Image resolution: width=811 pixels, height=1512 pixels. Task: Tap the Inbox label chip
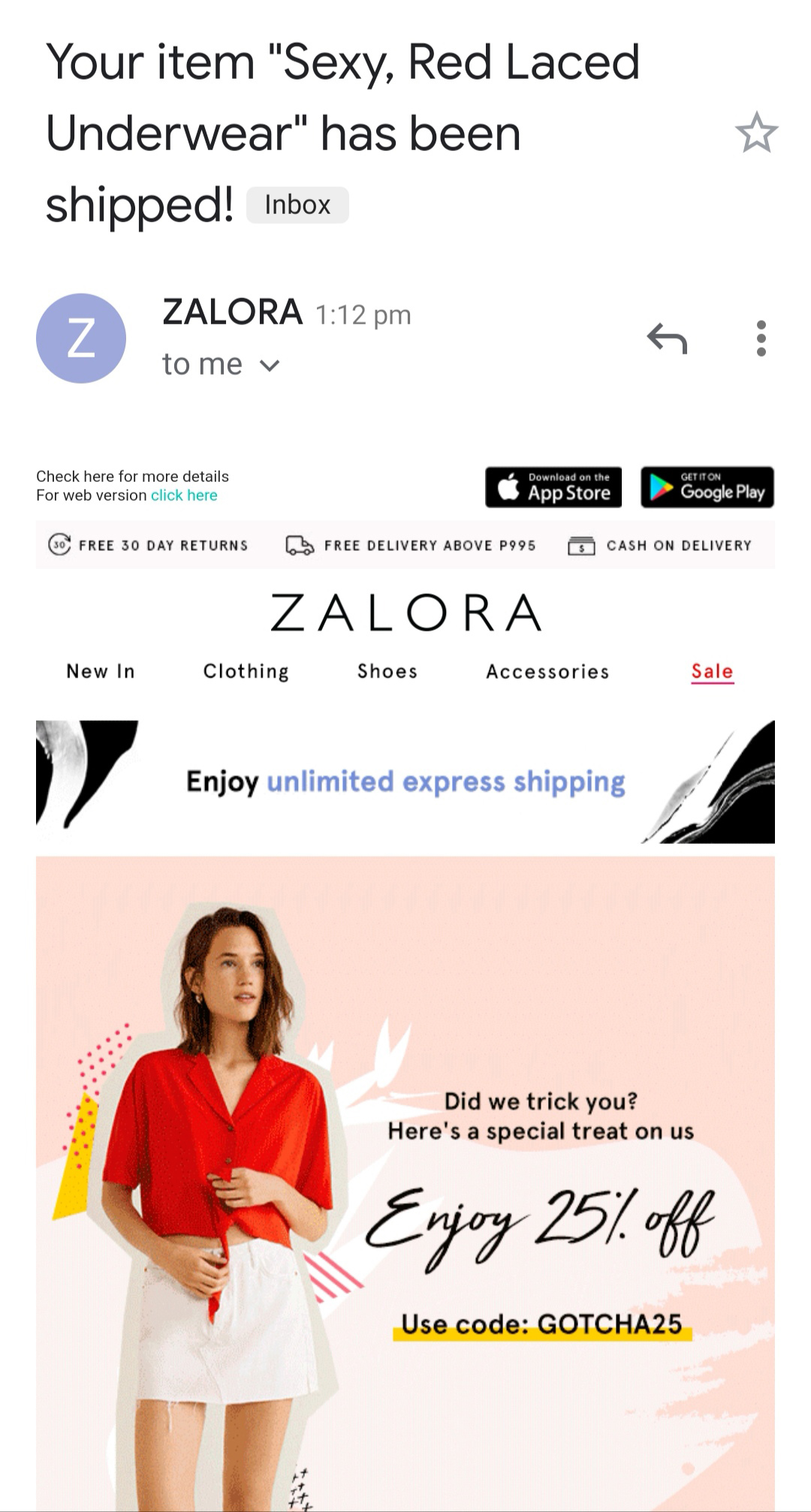[297, 205]
